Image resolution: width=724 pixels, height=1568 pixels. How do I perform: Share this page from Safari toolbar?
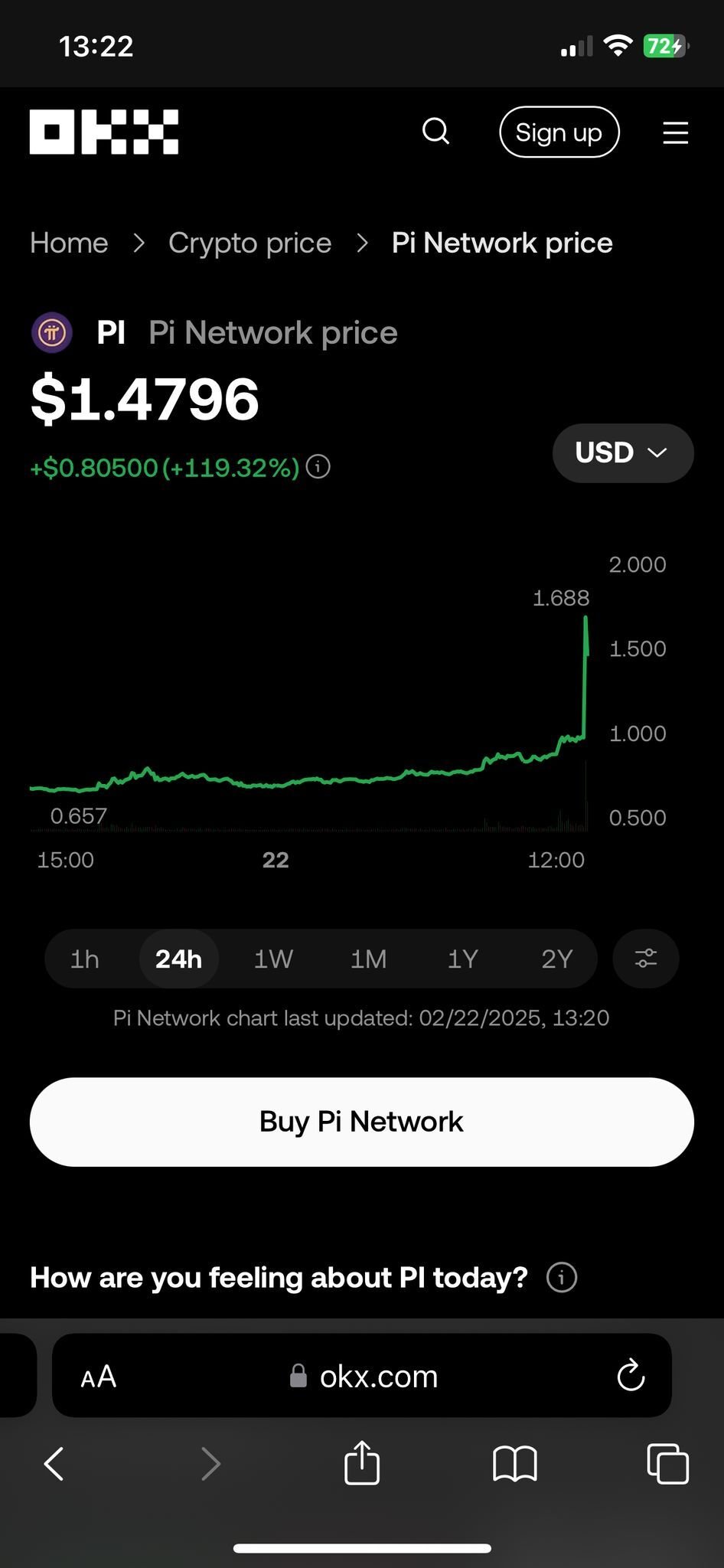(362, 1462)
